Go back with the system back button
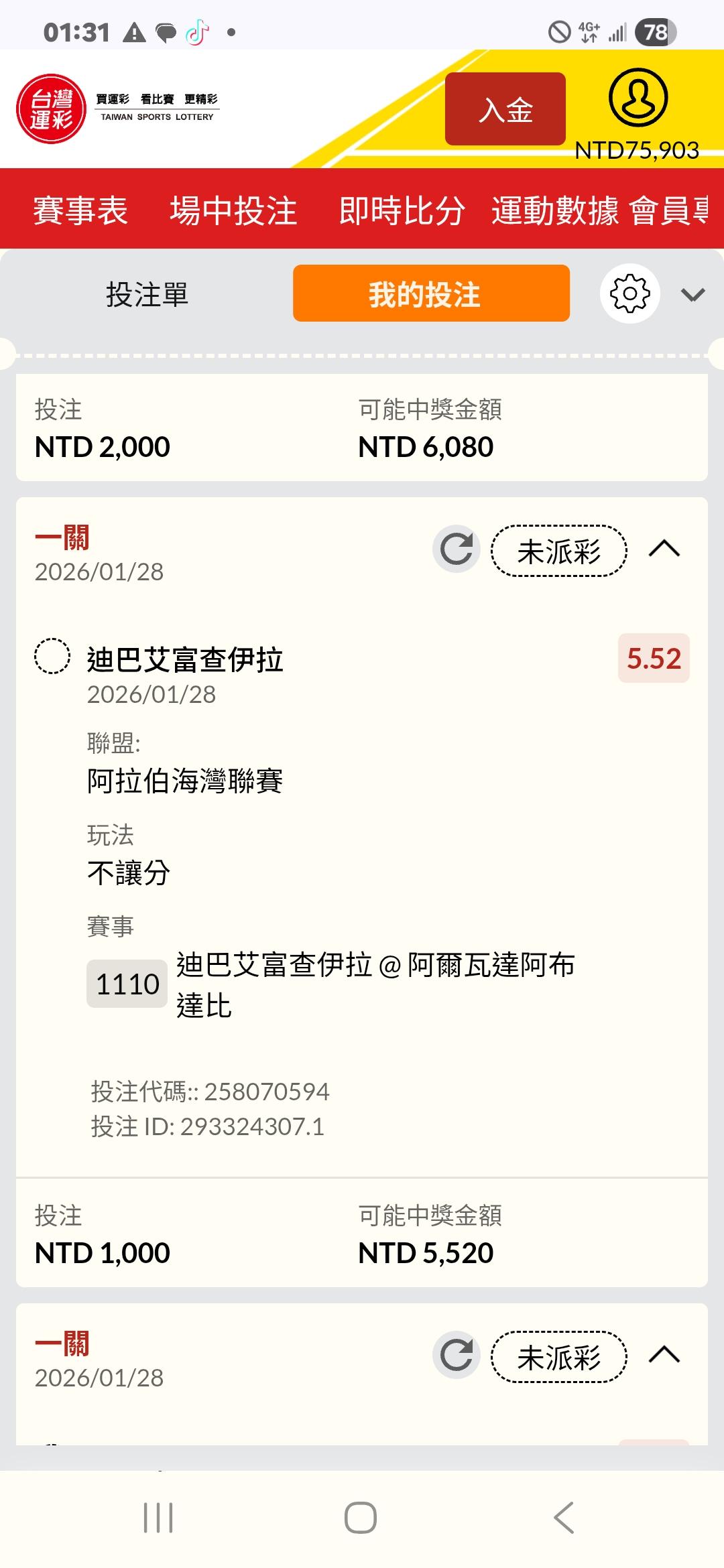This screenshot has height=1568, width=724. (x=564, y=1518)
